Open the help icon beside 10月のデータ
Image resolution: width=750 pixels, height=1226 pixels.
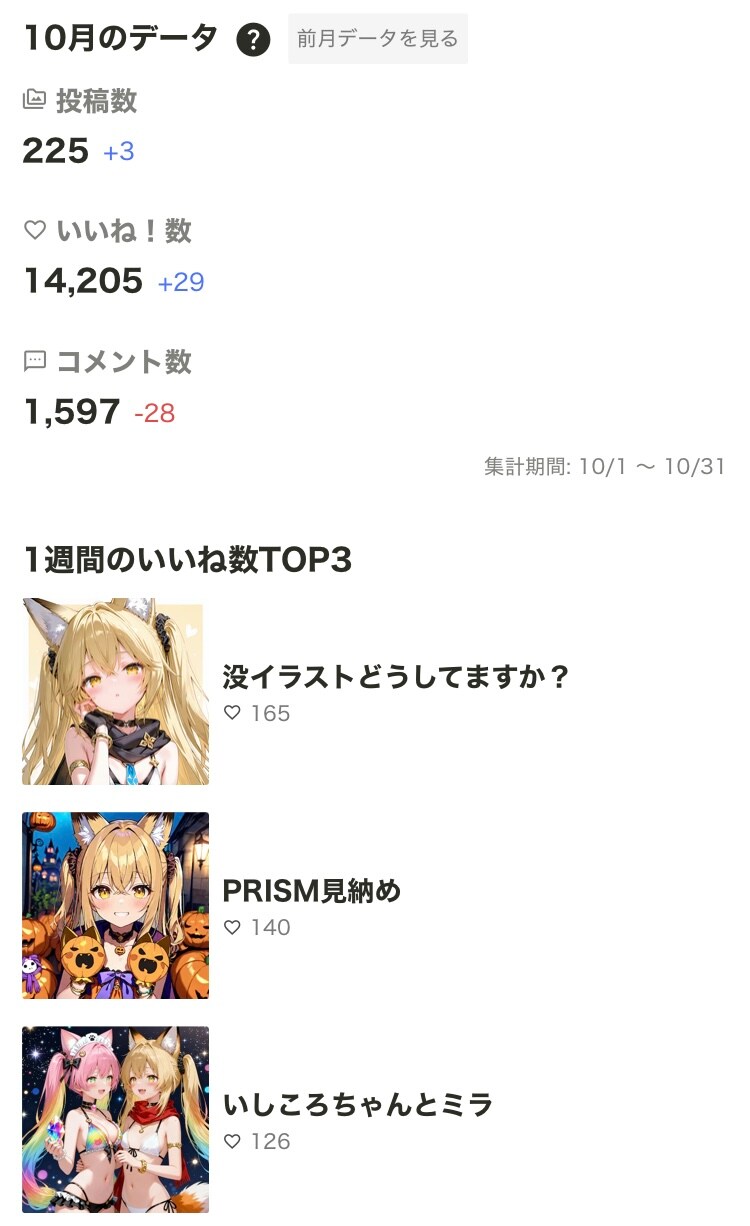coord(254,40)
